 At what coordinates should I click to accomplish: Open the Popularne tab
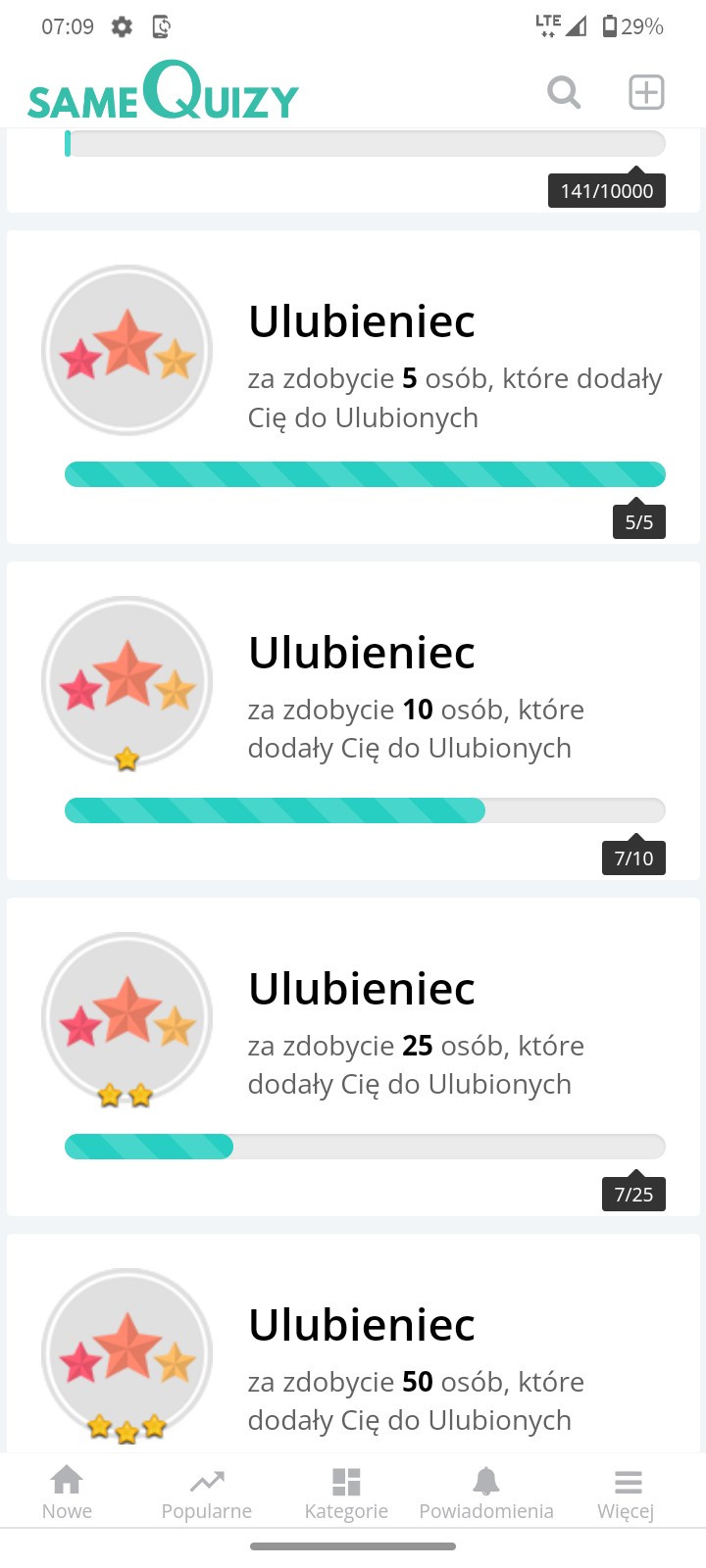207,1493
